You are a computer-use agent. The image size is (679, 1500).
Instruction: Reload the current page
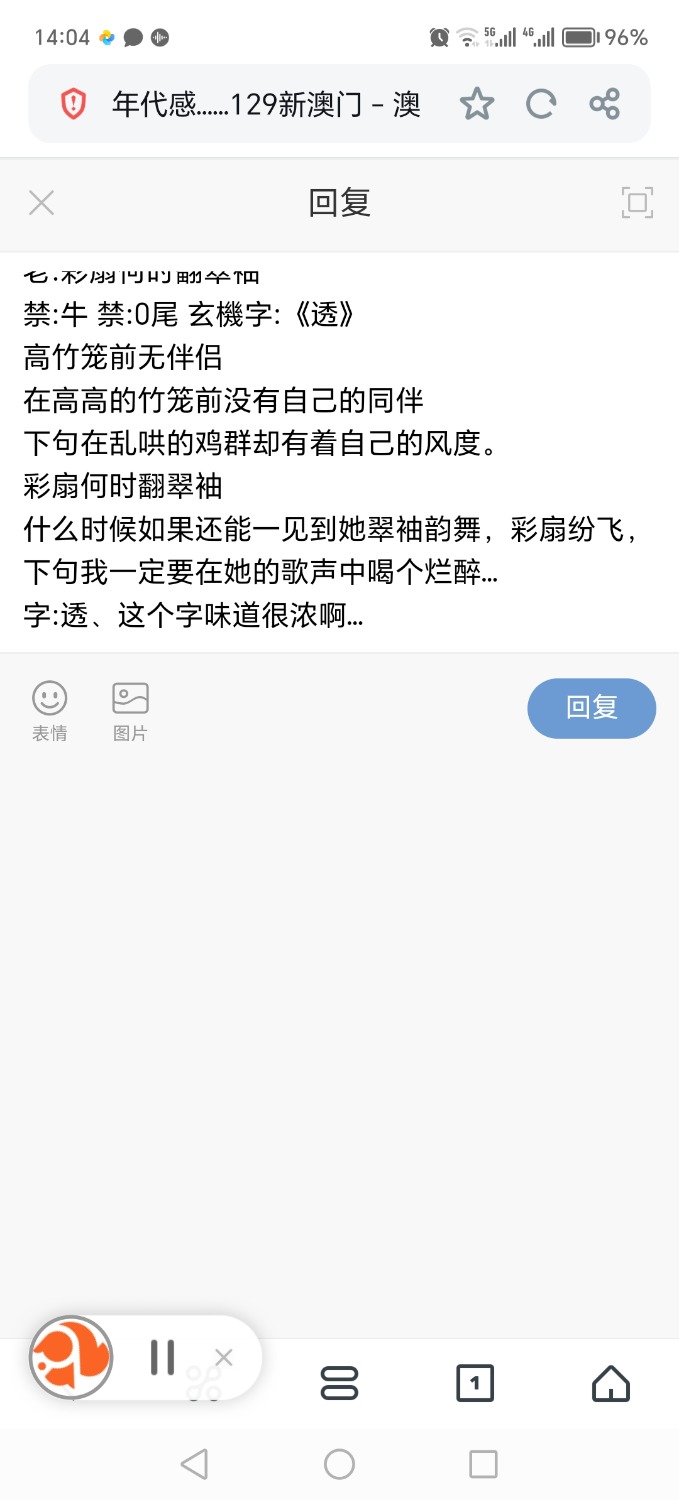click(x=541, y=104)
